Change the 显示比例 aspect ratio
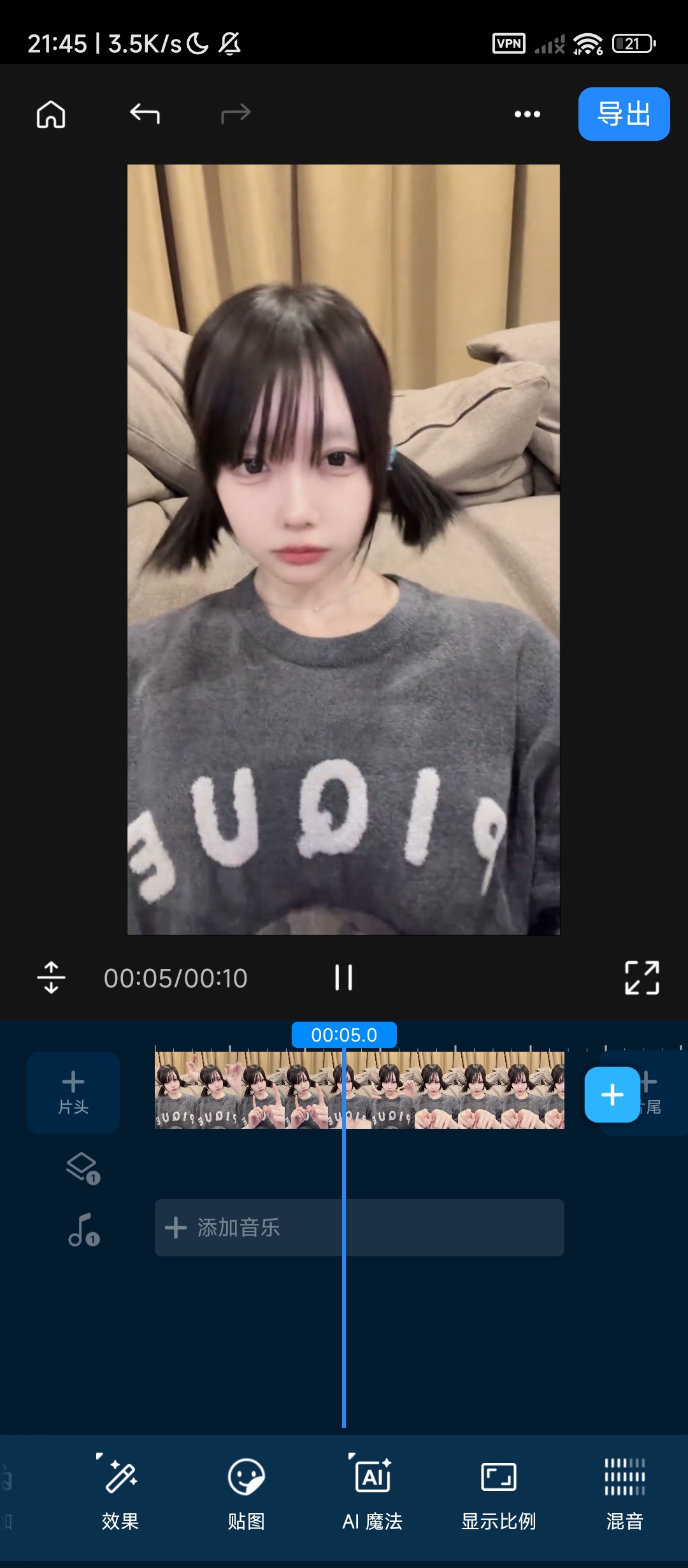This screenshot has width=688, height=1568. [x=499, y=1493]
